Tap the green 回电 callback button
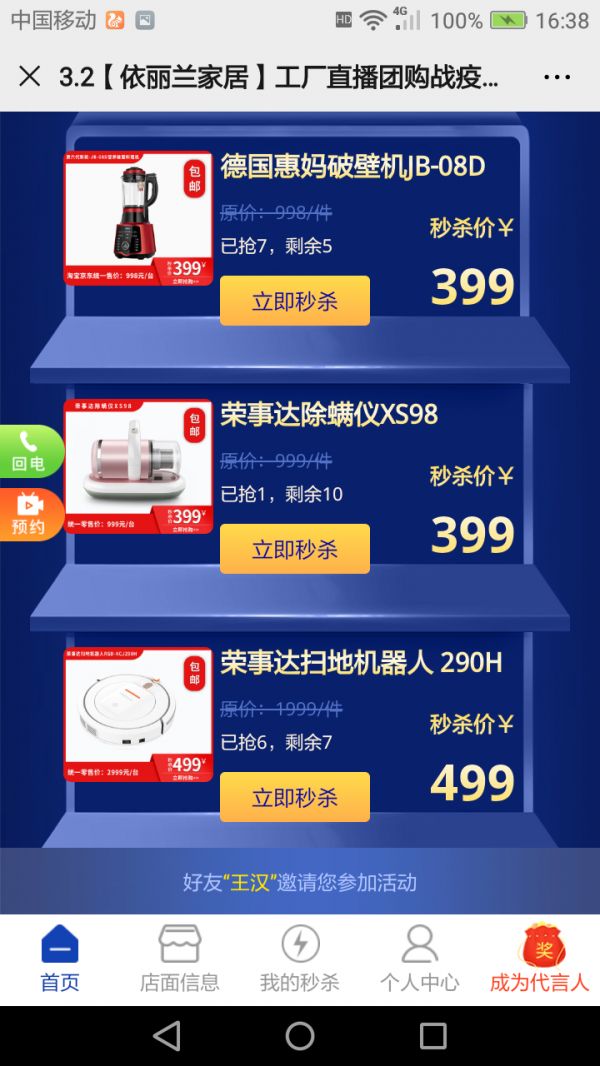 [30, 451]
